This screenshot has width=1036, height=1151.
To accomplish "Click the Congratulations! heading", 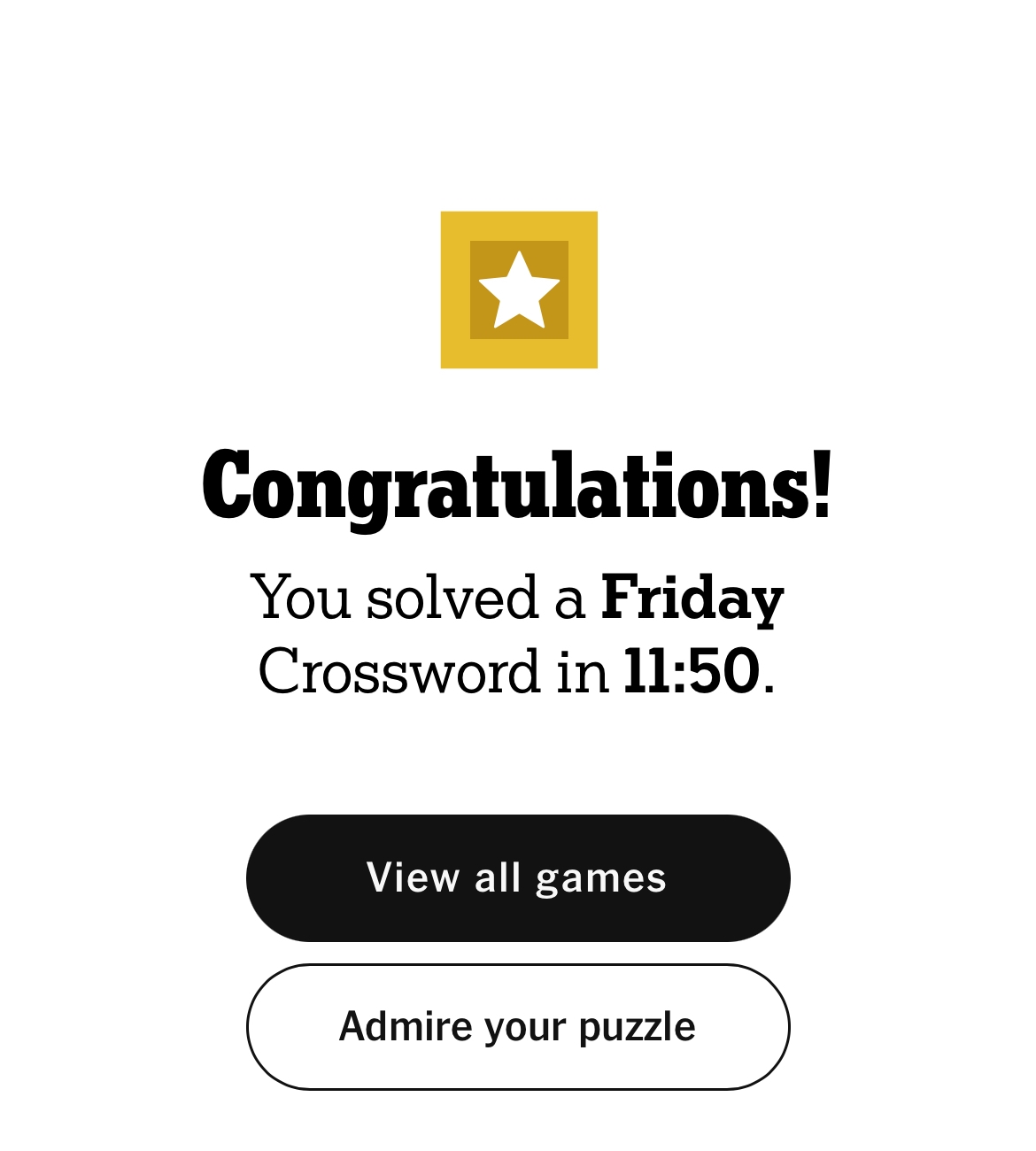I will pyautogui.click(x=517, y=485).
